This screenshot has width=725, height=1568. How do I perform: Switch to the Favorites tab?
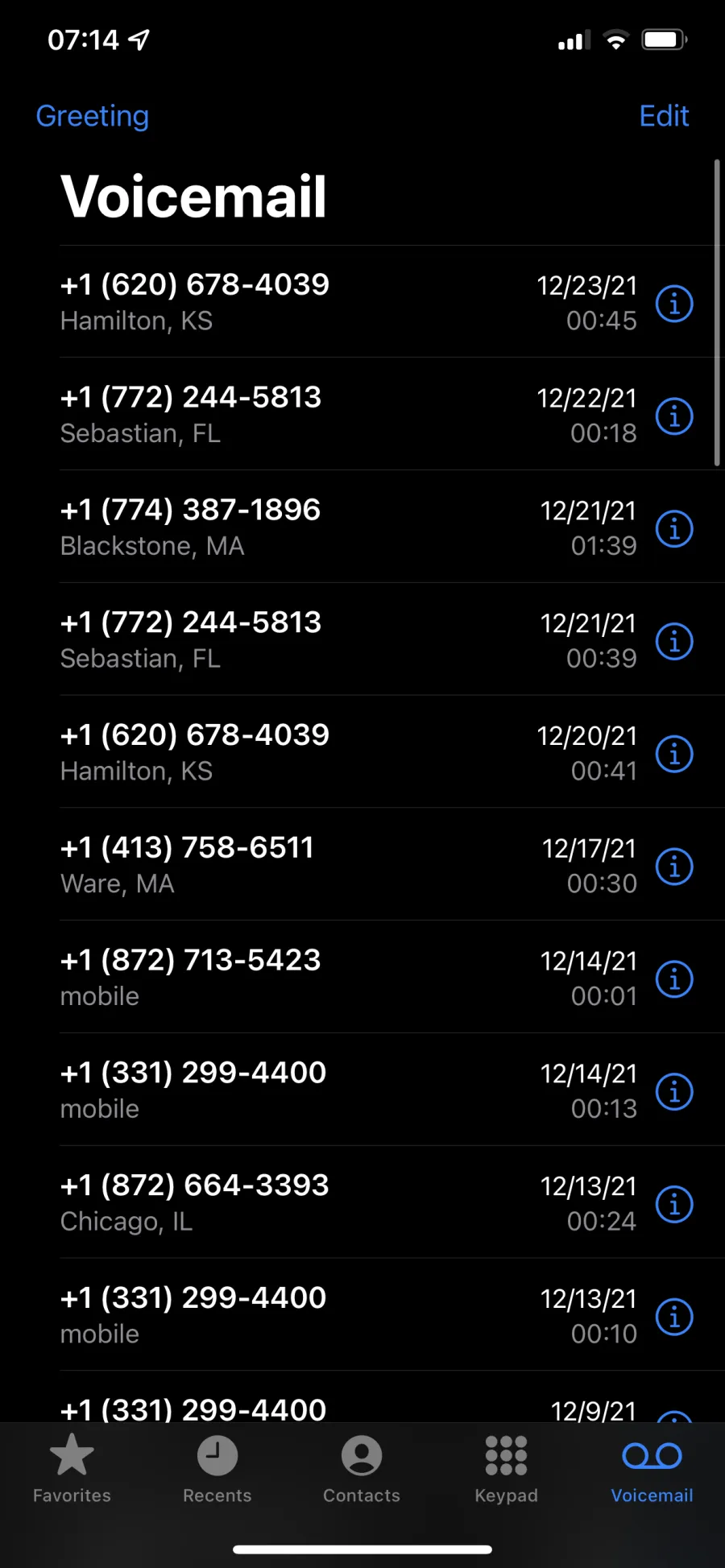(x=72, y=1469)
